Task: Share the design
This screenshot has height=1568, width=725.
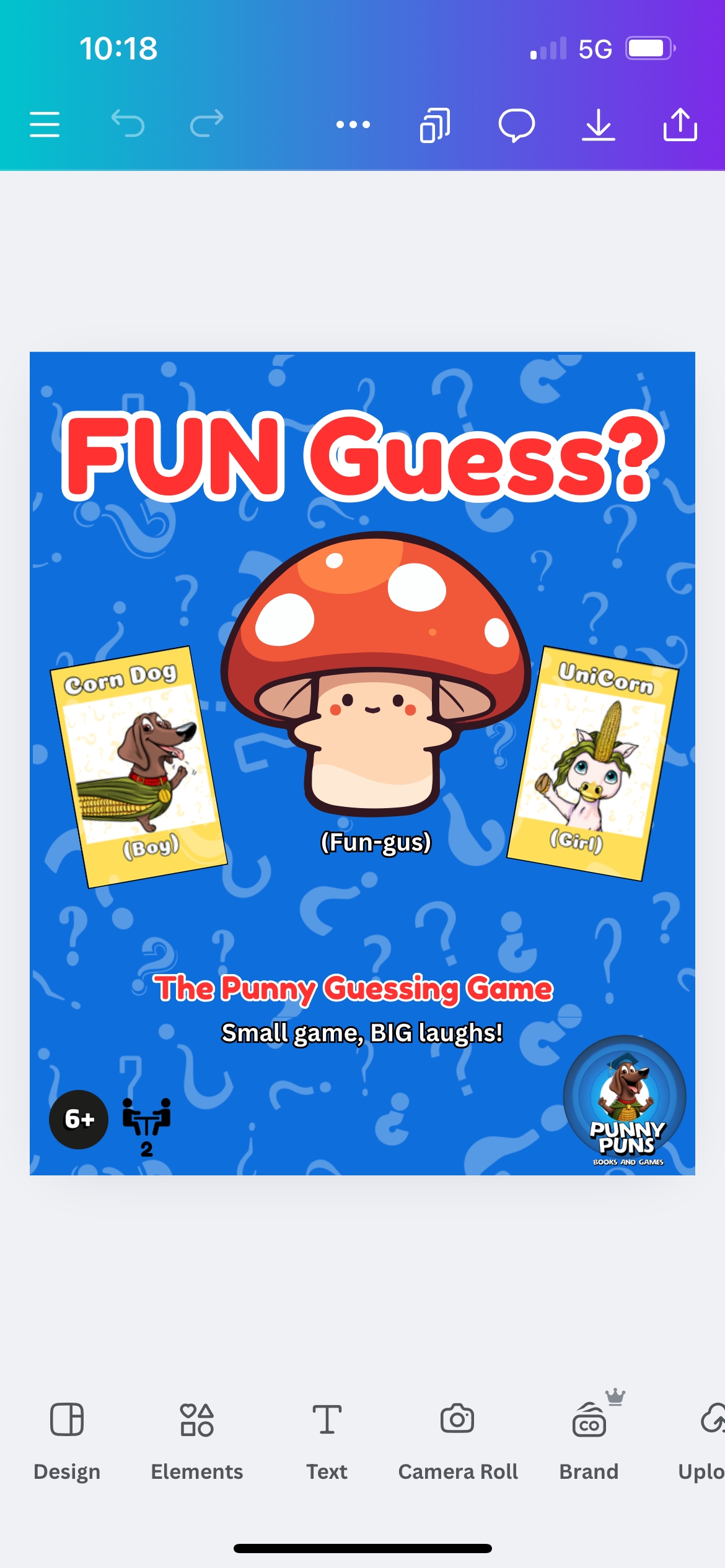Action: coord(680,125)
